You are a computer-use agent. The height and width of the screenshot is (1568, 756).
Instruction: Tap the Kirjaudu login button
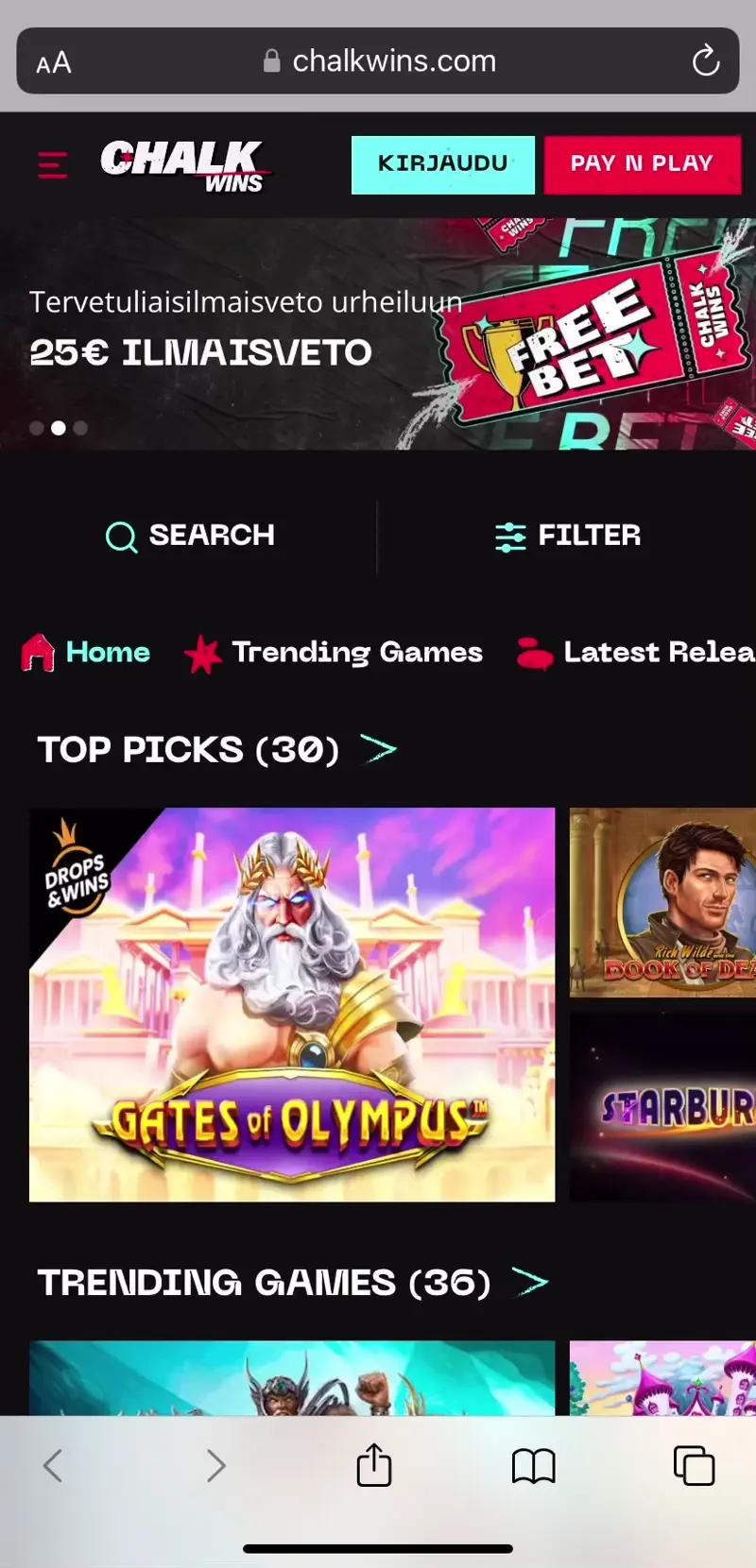[442, 164]
